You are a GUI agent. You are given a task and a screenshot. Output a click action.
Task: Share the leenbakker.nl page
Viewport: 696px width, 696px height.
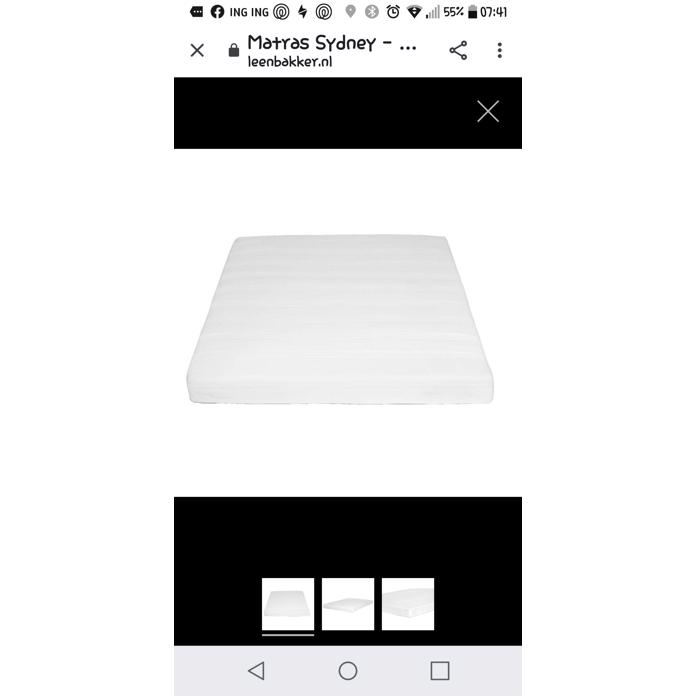(x=458, y=50)
